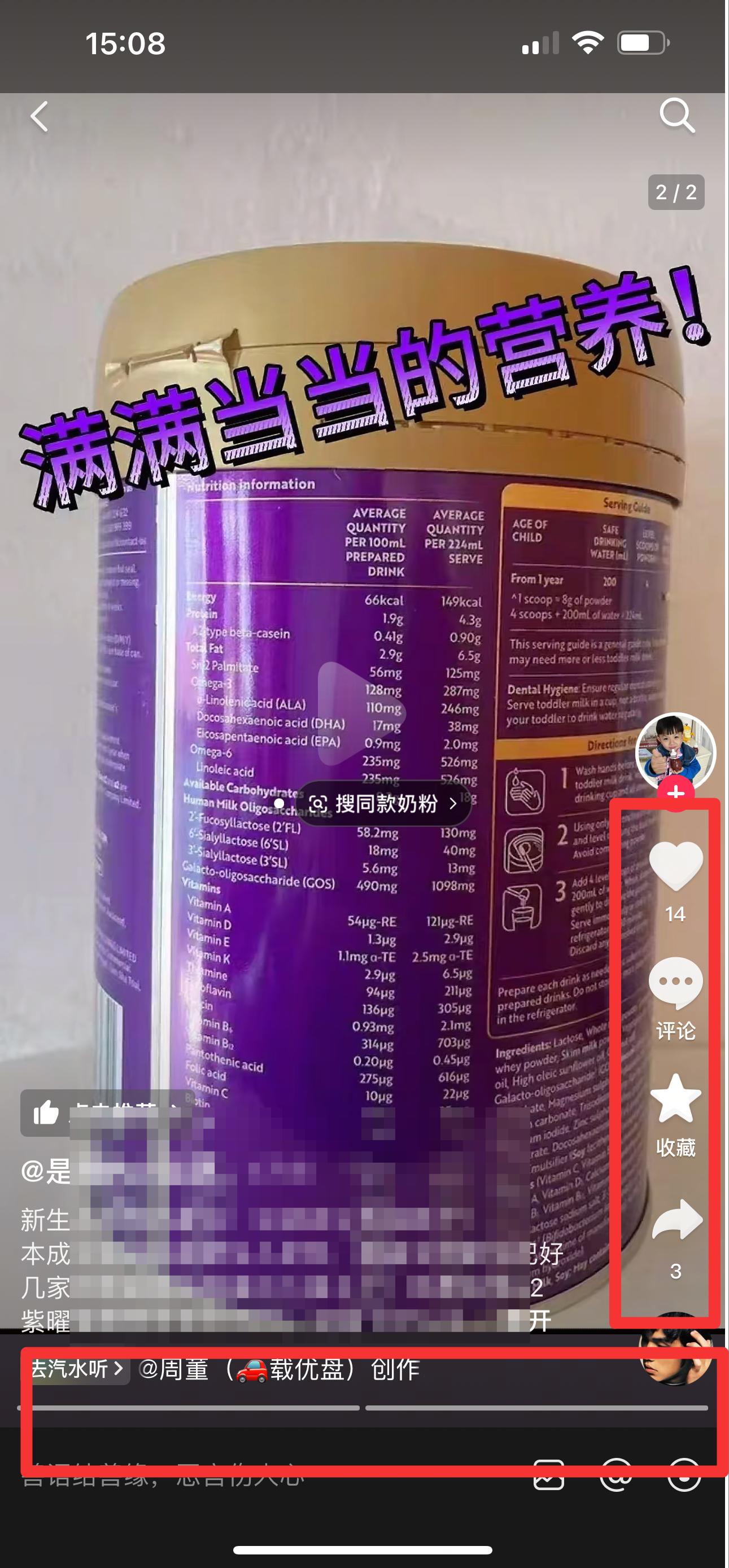729x1568 pixels.
Task: Open the creator's profile avatar
Action: click(x=675, y=752)
